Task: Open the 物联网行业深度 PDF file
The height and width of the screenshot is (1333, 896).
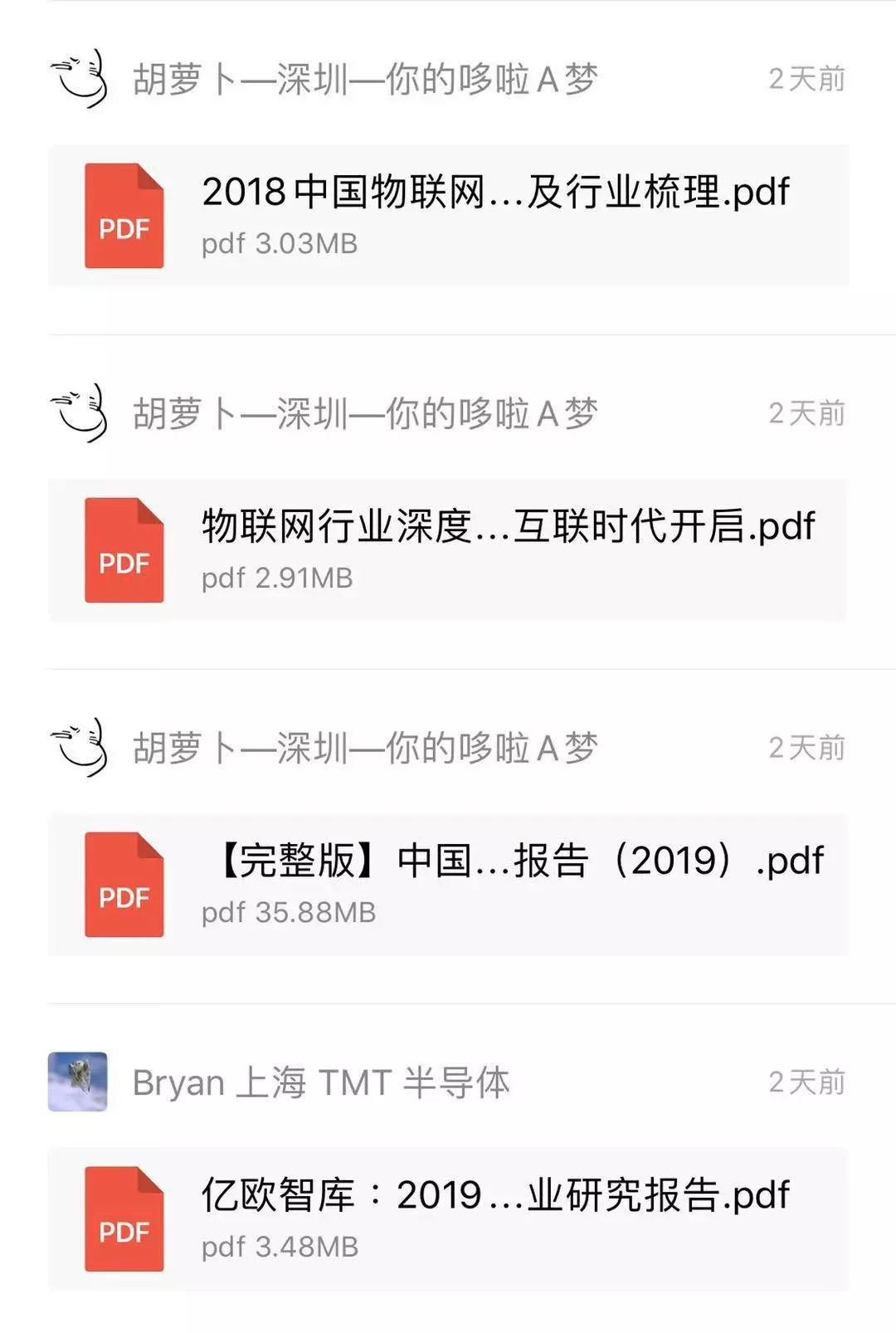Action: [x=448, y=549]
